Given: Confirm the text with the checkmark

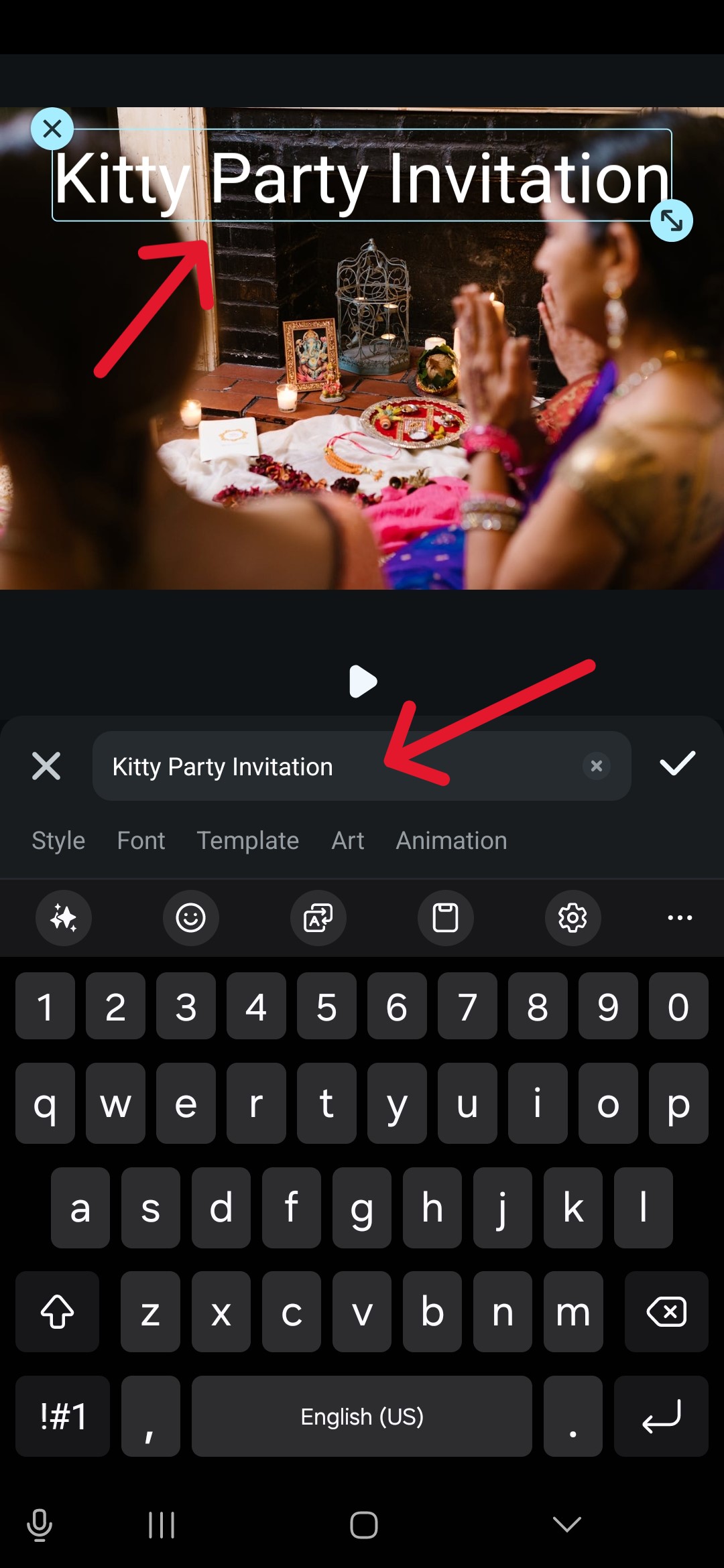Looking at the screenshot, I should 677,765.
